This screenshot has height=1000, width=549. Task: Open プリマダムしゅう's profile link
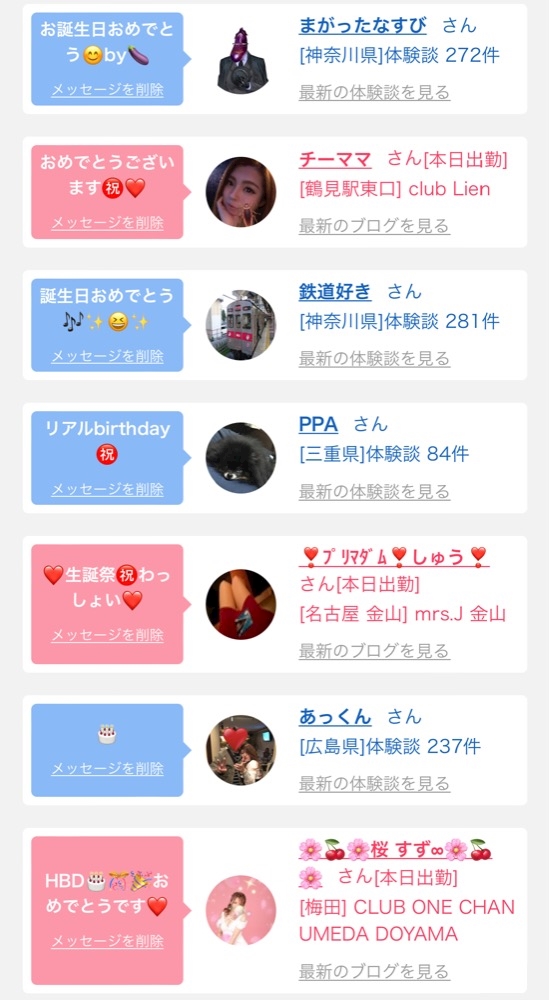[394, 557]
